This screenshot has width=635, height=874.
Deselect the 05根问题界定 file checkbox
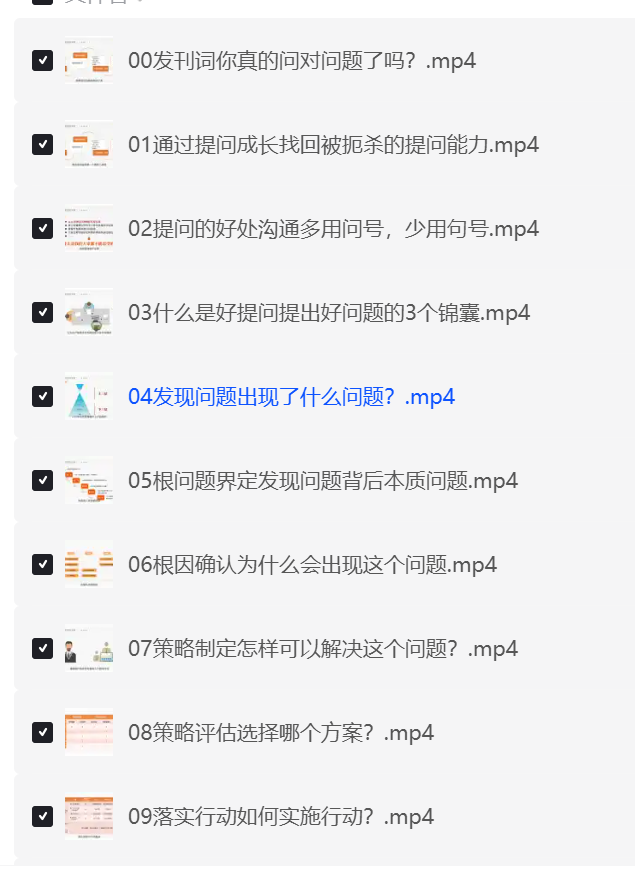[x=42, y=481]
